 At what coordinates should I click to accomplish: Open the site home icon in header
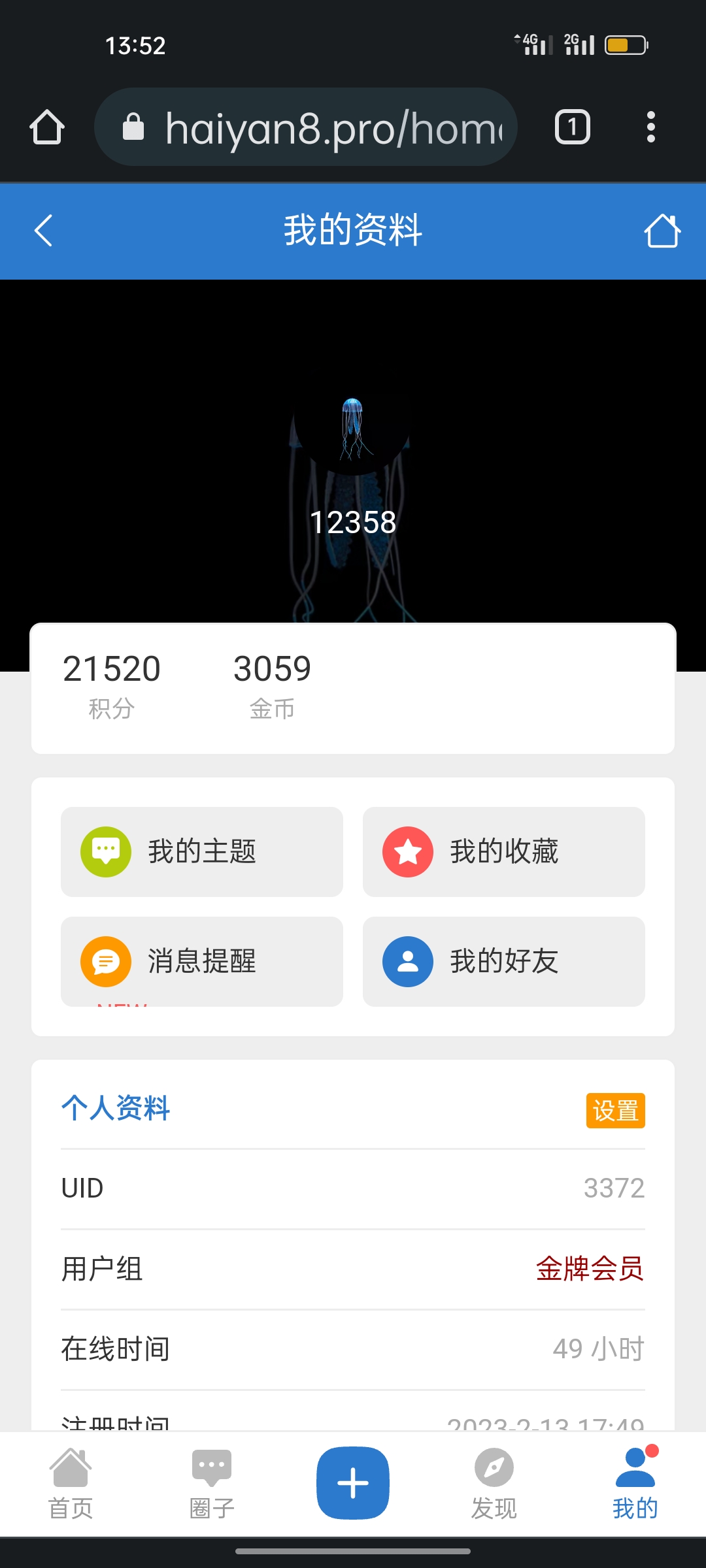(662, 231)
